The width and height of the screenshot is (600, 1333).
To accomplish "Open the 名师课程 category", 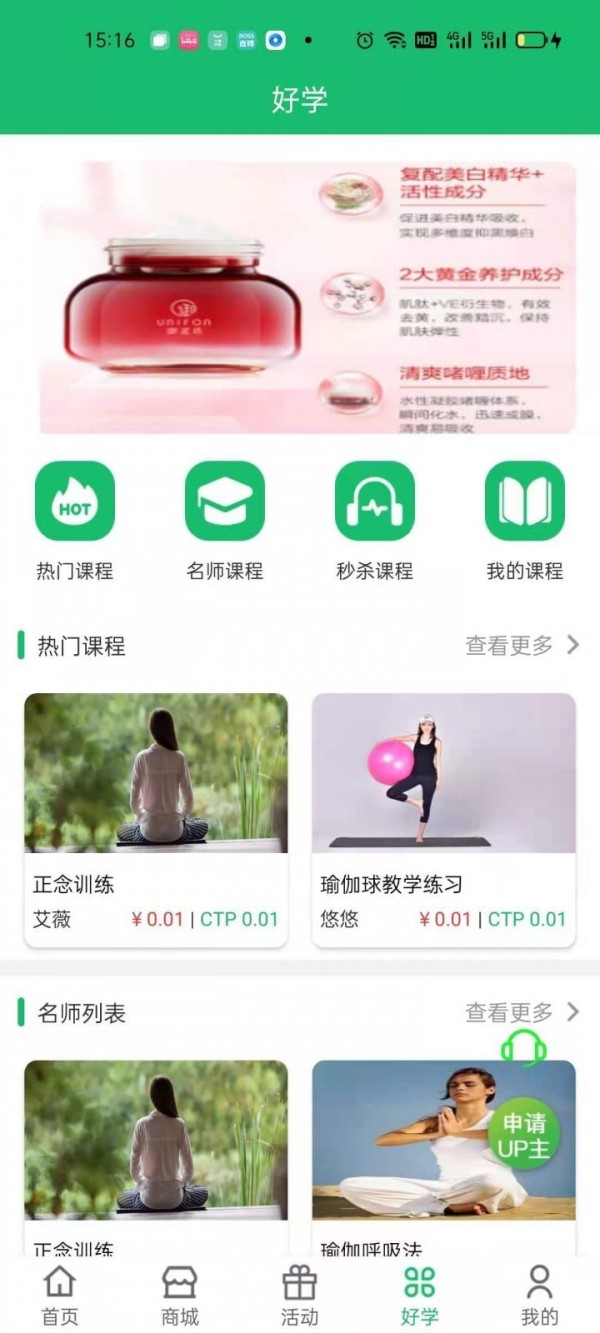I will click(225, 501).
